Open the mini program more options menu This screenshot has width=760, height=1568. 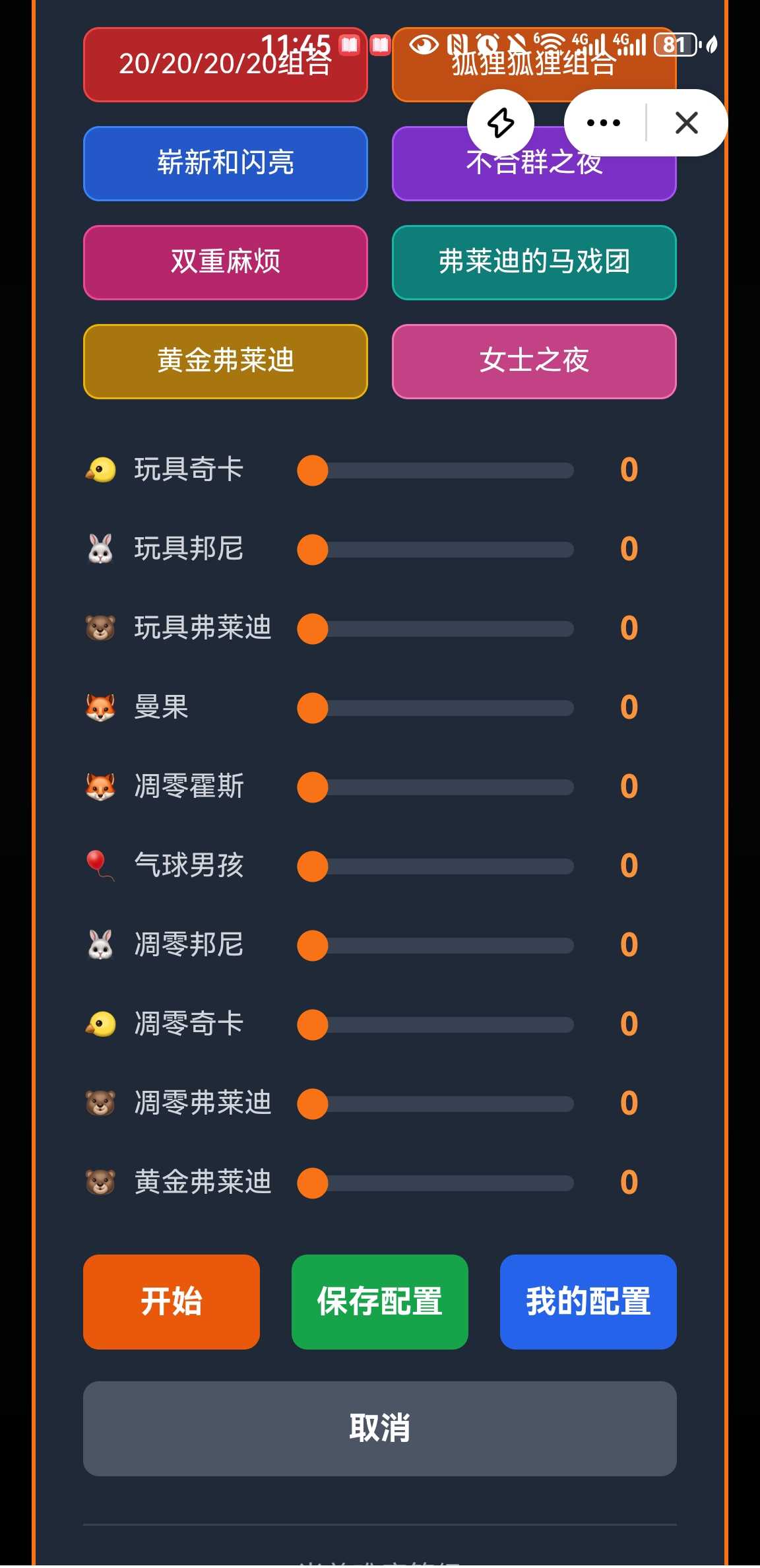(604, 123)
